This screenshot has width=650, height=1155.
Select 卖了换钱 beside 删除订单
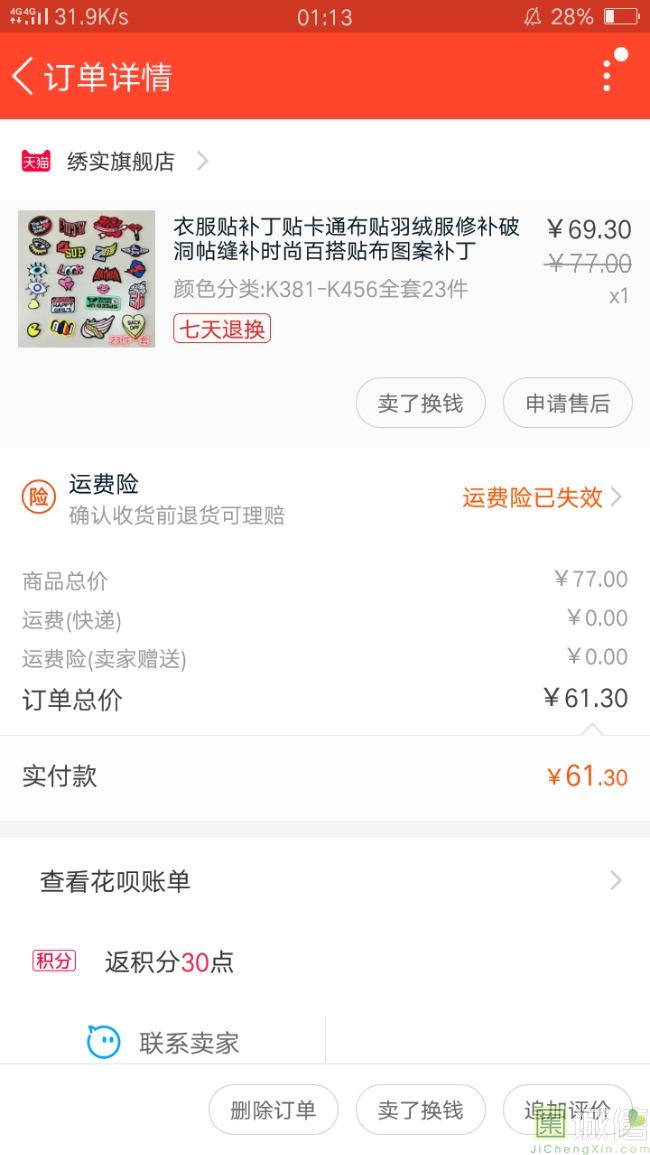pyautogui.click(x=420, y=1110)
